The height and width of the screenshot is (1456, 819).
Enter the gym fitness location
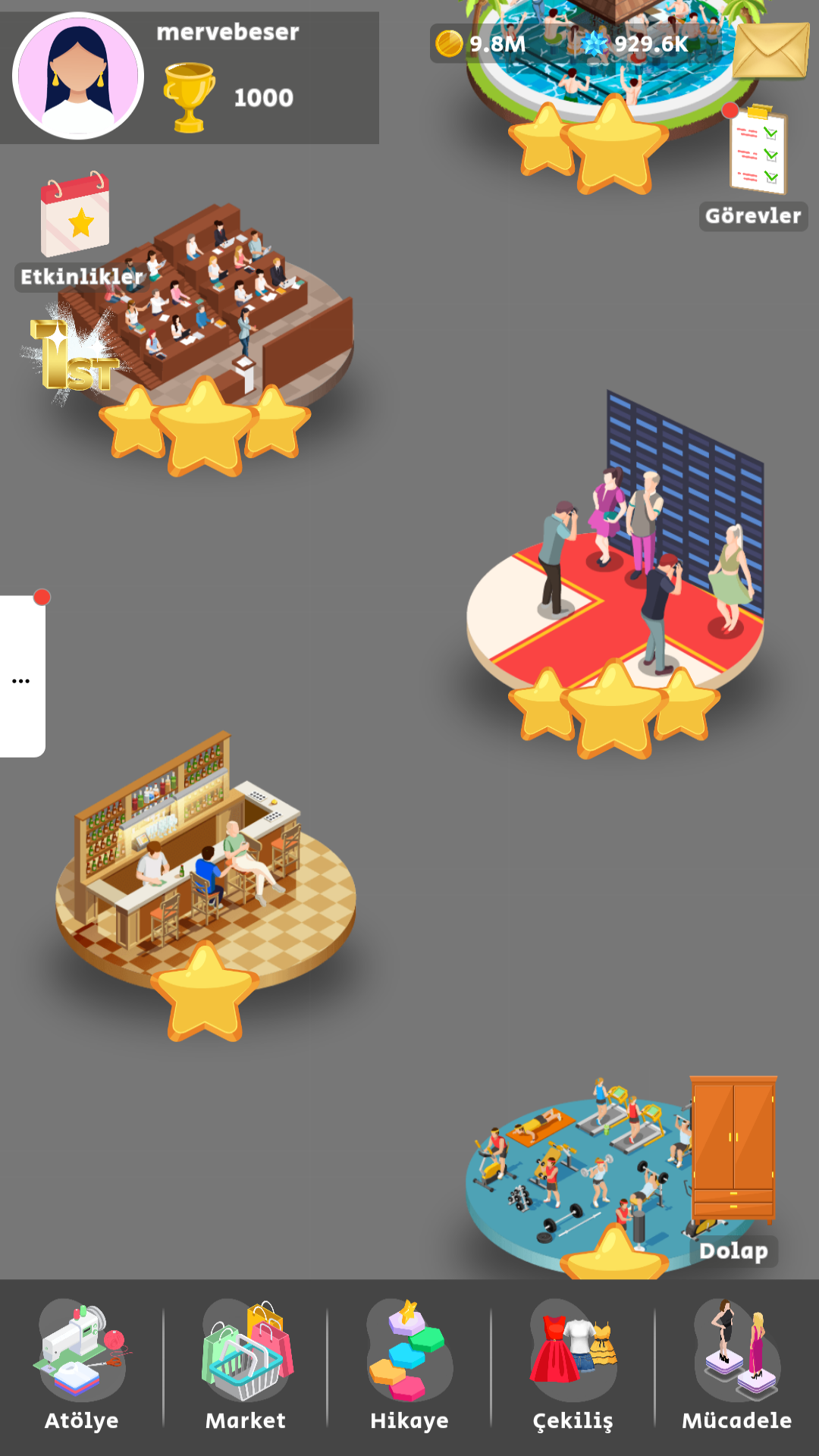tap(576, 1175)
